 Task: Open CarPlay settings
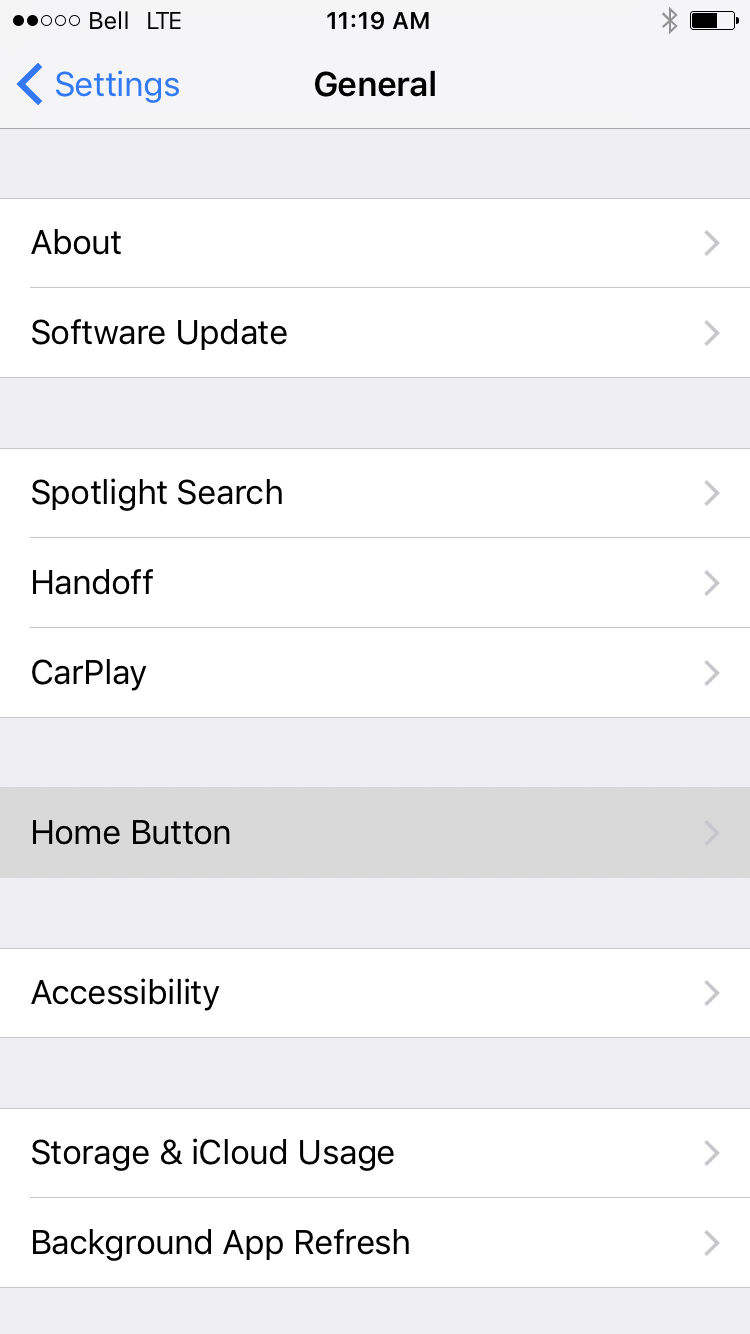[x=375, y=673]
